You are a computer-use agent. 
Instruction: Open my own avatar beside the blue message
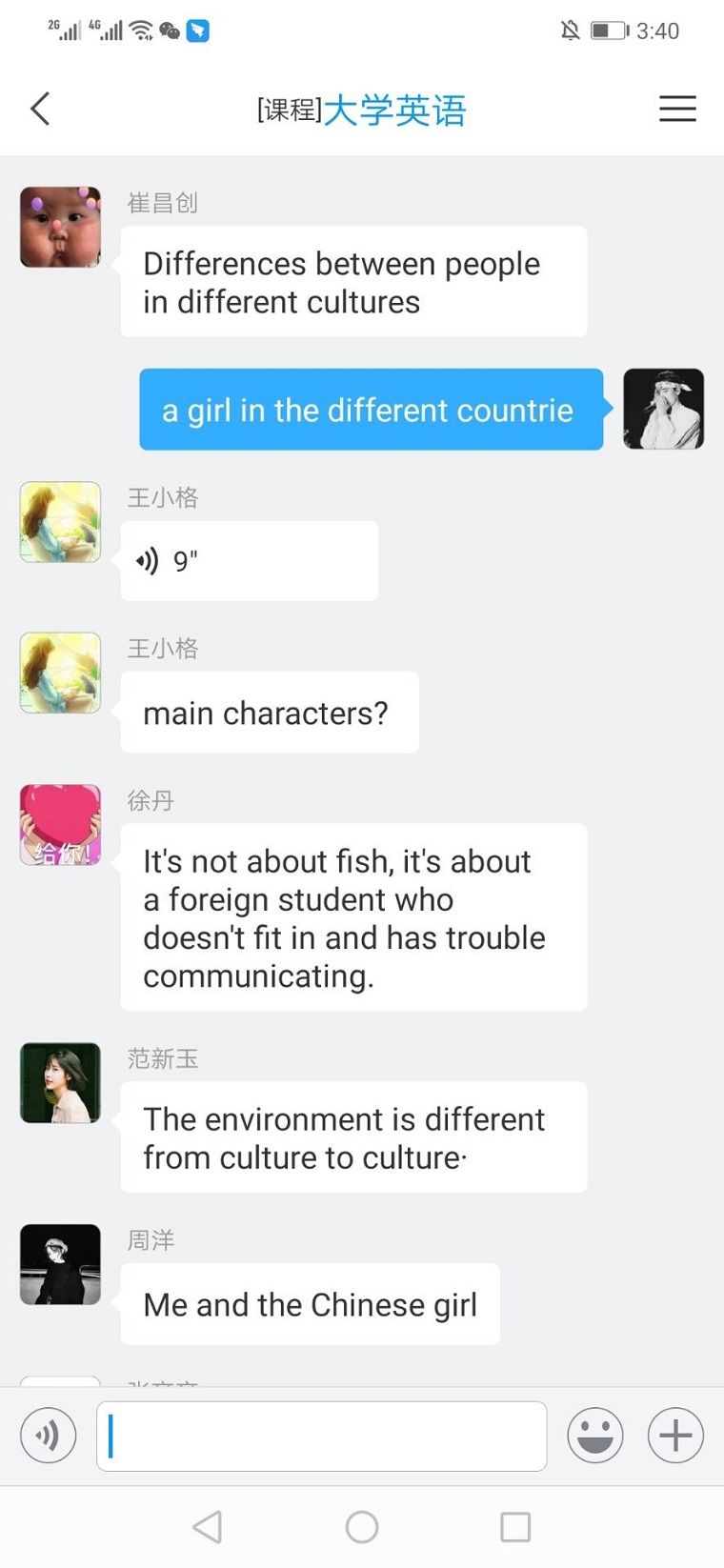663,409
